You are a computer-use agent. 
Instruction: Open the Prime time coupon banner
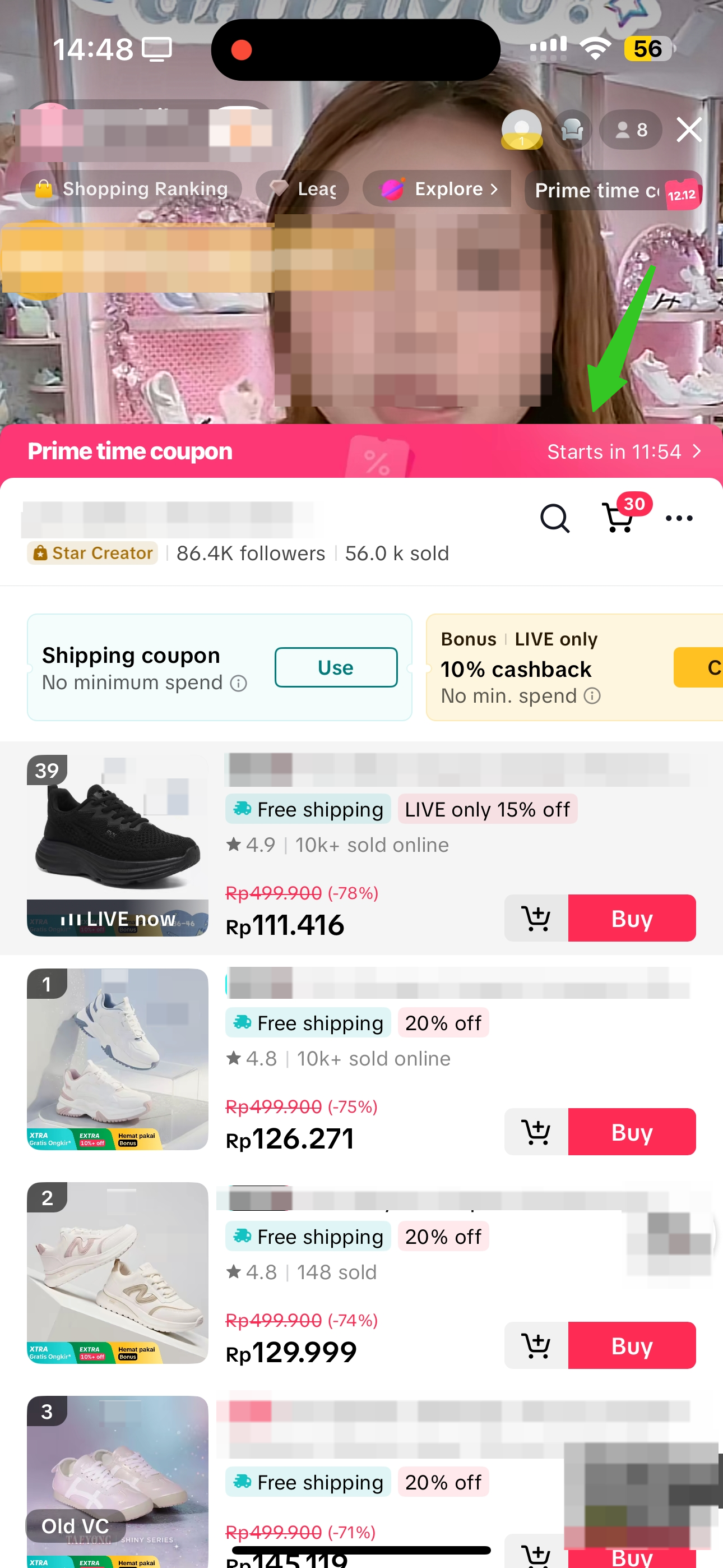point(361,451)
